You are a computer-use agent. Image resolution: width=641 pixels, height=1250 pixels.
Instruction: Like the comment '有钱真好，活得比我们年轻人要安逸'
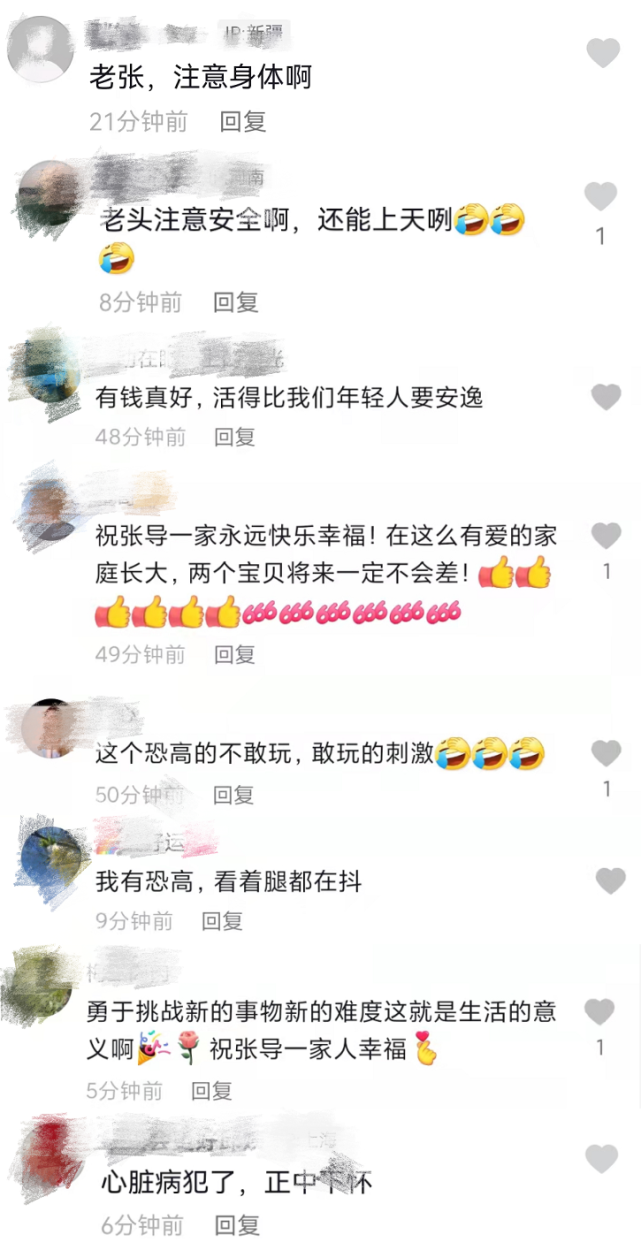[606, 398]
